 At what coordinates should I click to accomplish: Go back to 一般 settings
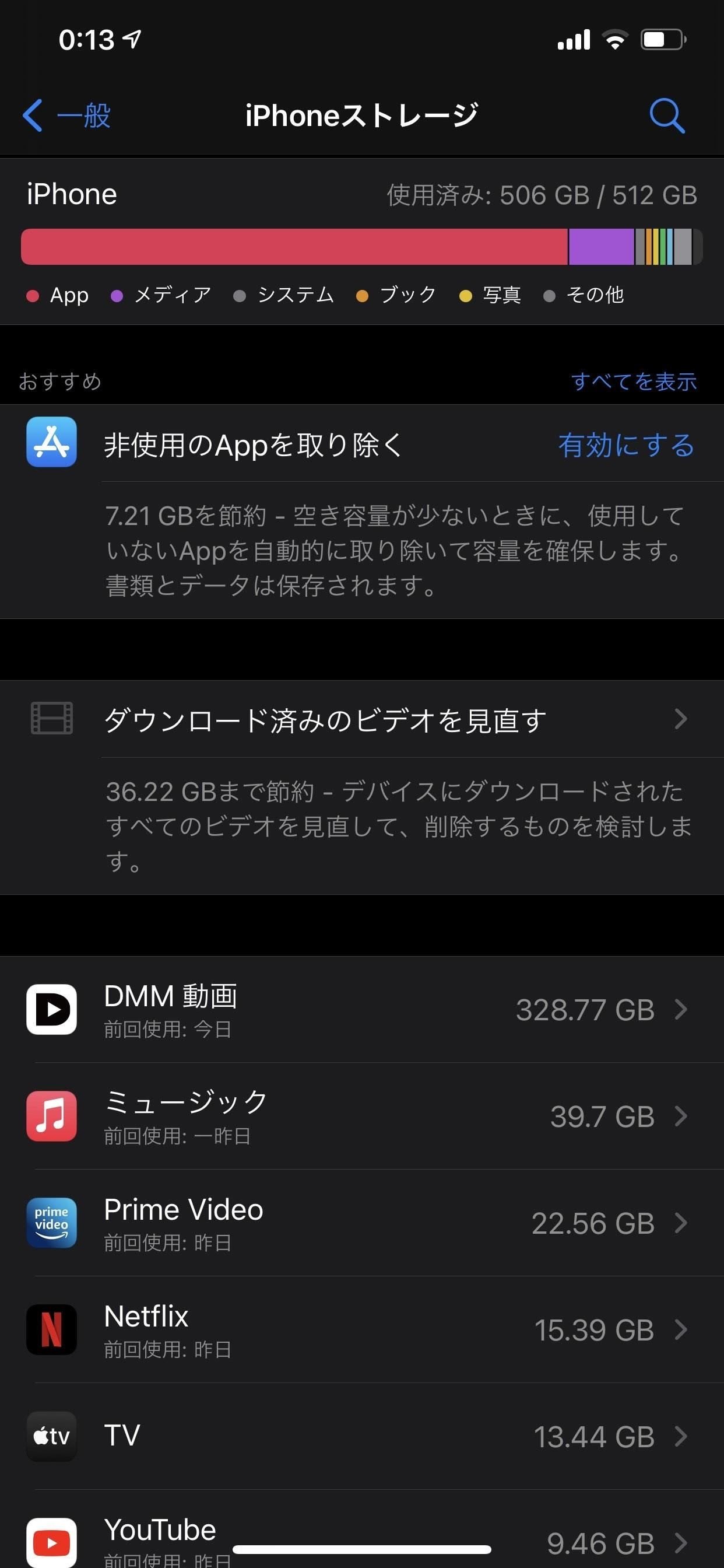(67, 115)
